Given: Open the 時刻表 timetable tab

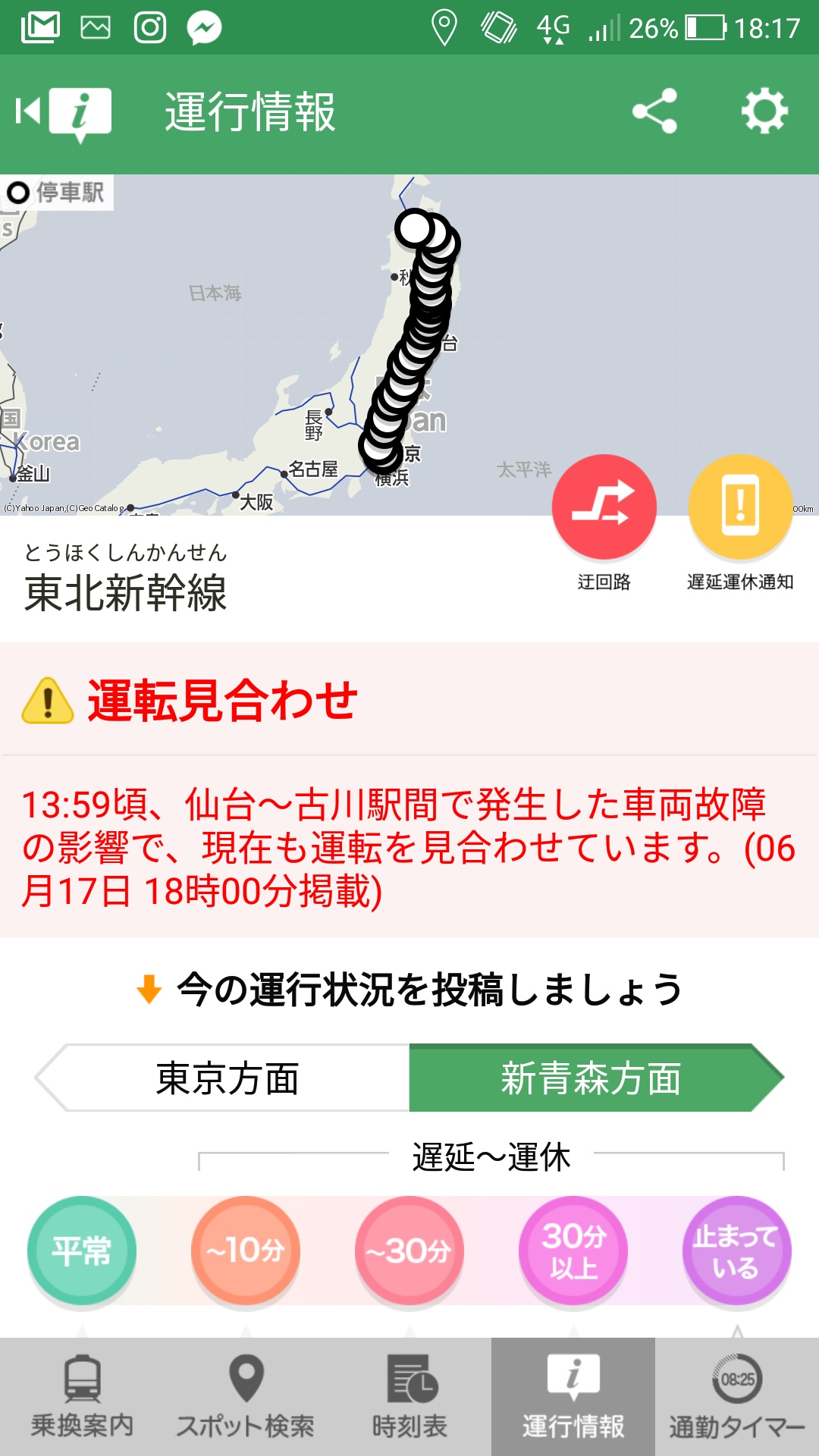Looking at the screenshot, I should click(409, 1397).
